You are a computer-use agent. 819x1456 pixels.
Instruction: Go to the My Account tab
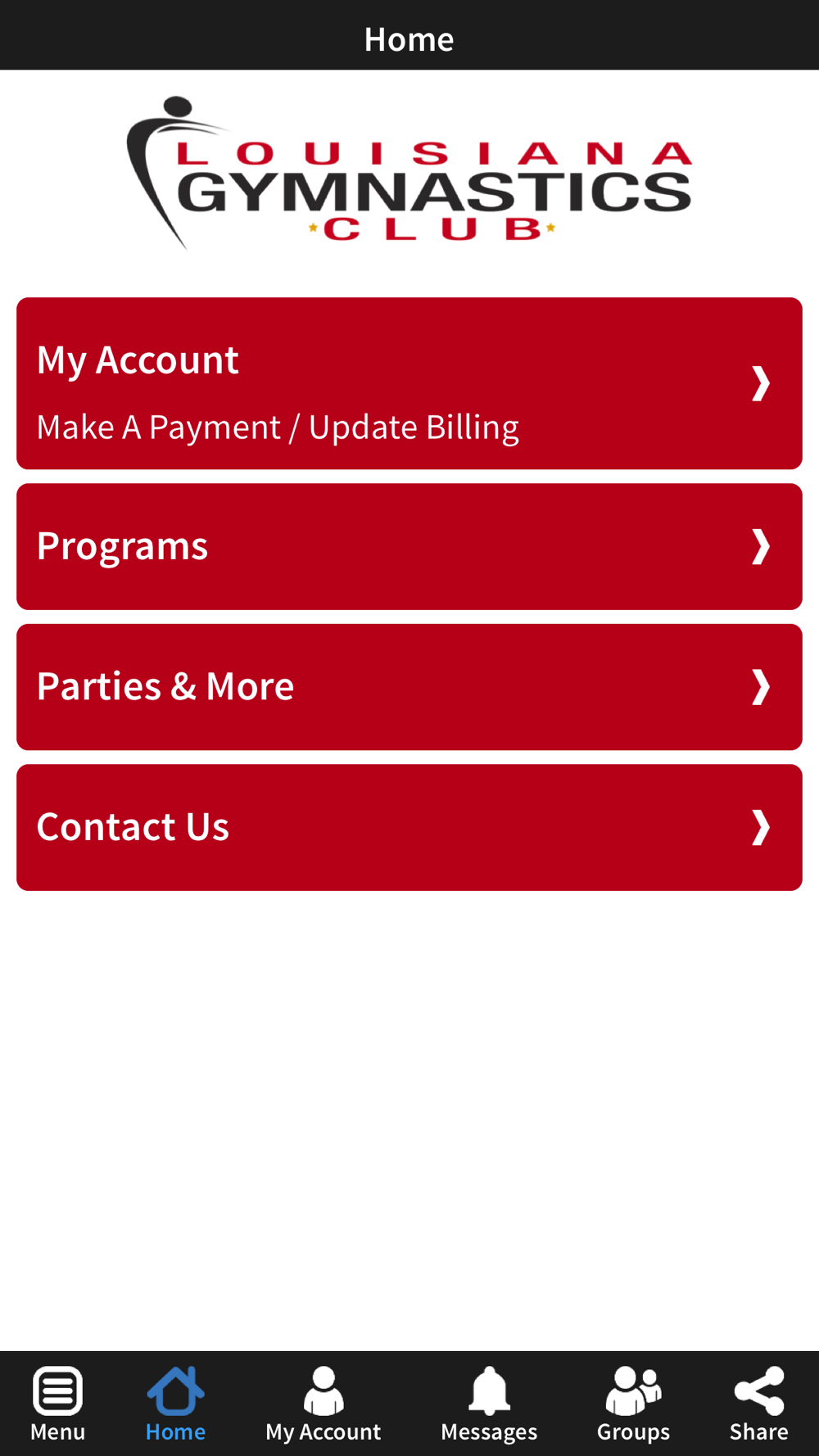pyautogui.click(x=324, y=1404)
